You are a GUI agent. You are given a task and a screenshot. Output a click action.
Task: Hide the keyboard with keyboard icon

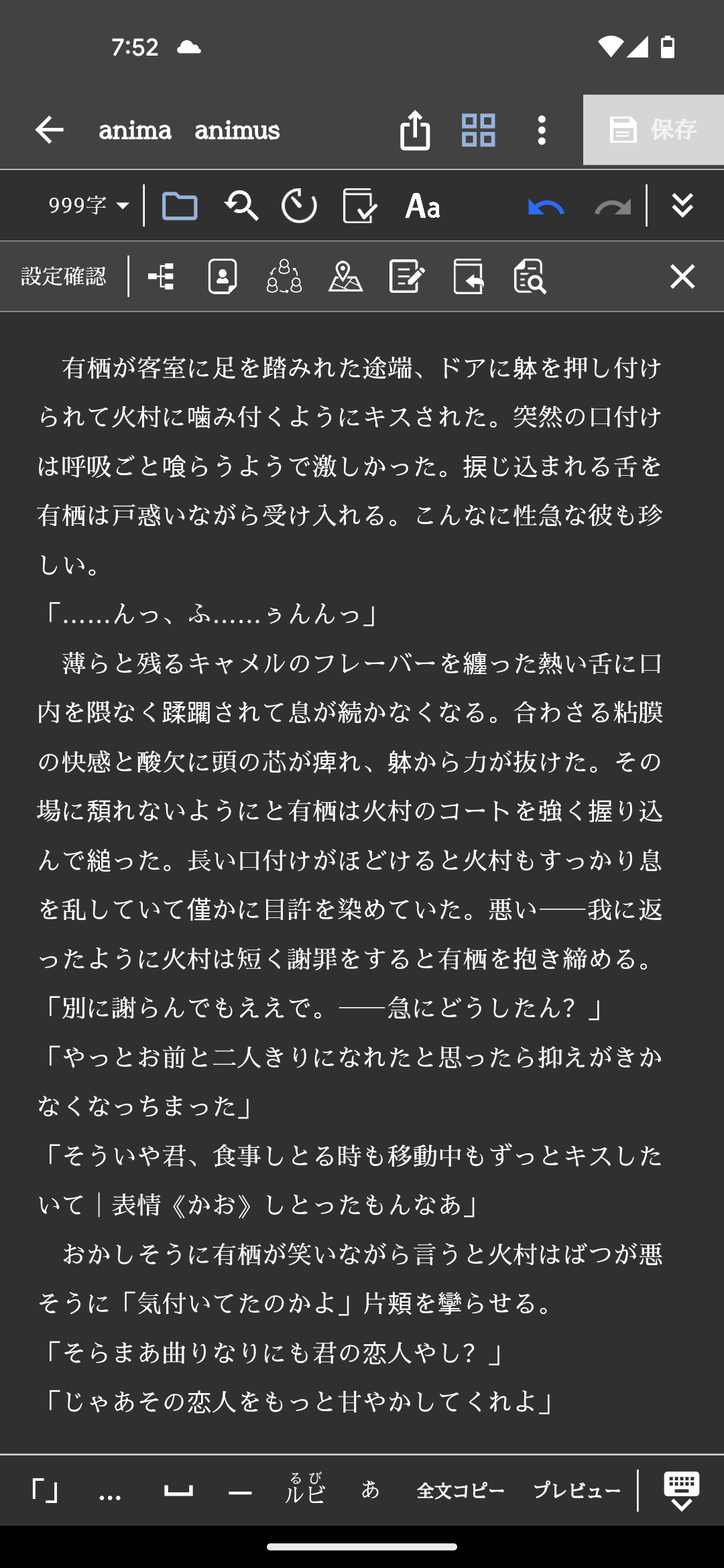[682, 1491]
